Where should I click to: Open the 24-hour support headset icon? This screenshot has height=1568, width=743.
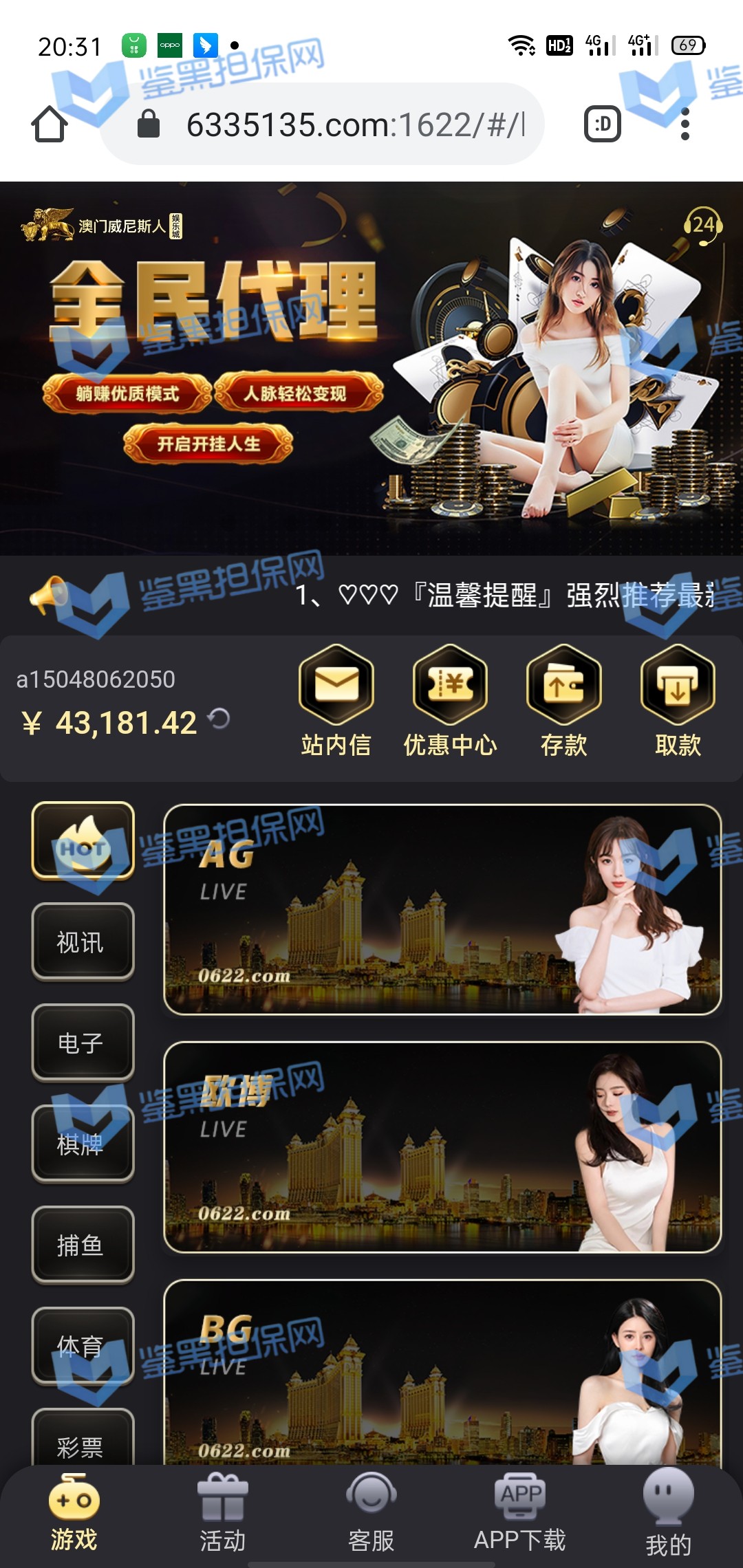pyautogui.click(x=702, y=225)
